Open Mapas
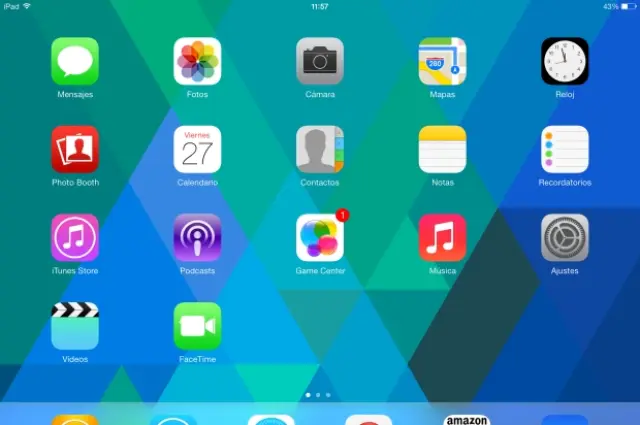The height and width of the screenshot is (425, 640). pyautogui.click(x=442, y=61)
